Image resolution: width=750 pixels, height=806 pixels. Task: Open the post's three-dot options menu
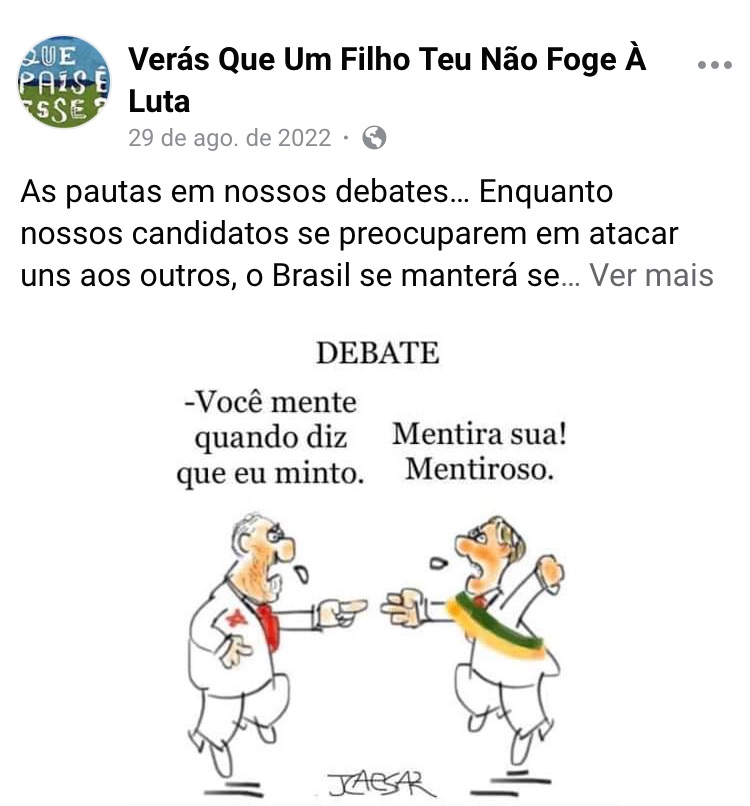coord(714,65)
